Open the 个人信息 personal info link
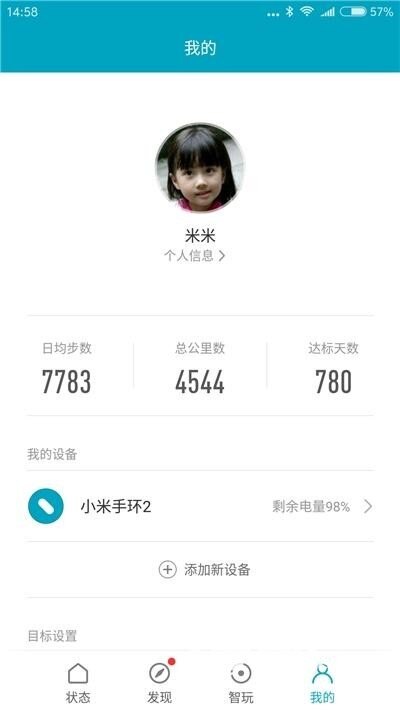400x711 pixels. pyautogui.click(x=195, y=256)
